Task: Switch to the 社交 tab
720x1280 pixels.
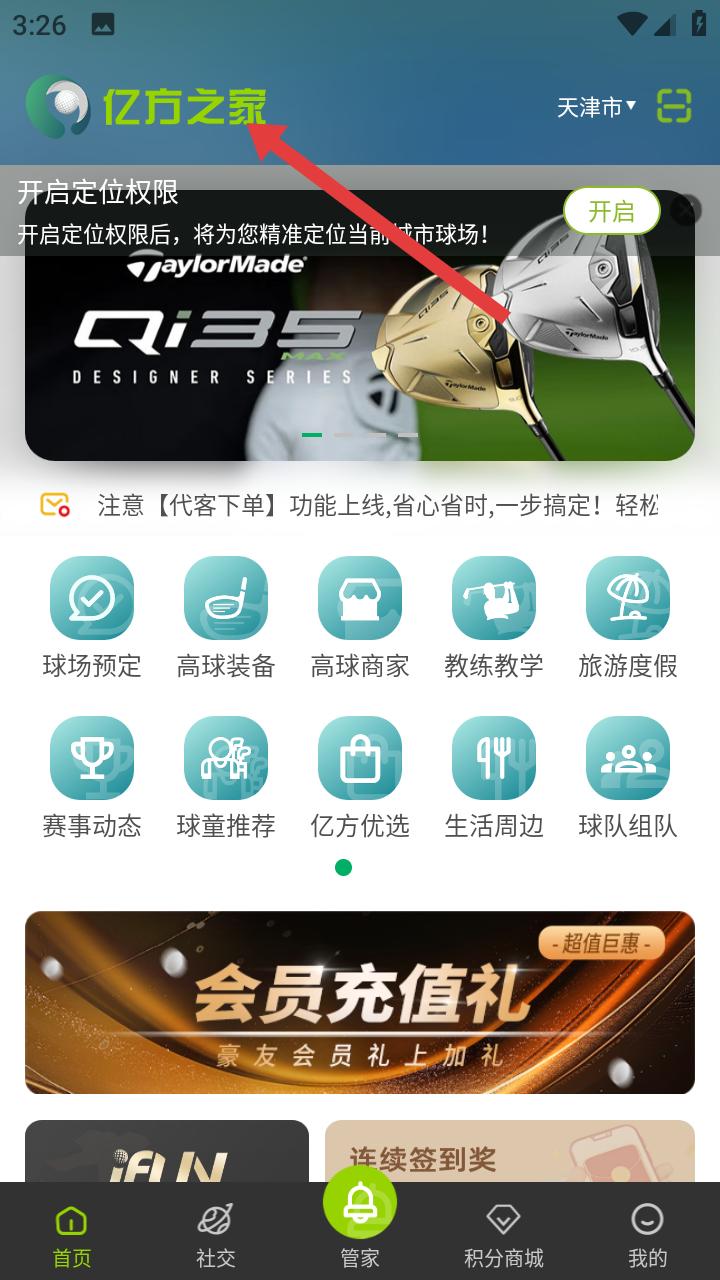Action: tap(216, 1233)
